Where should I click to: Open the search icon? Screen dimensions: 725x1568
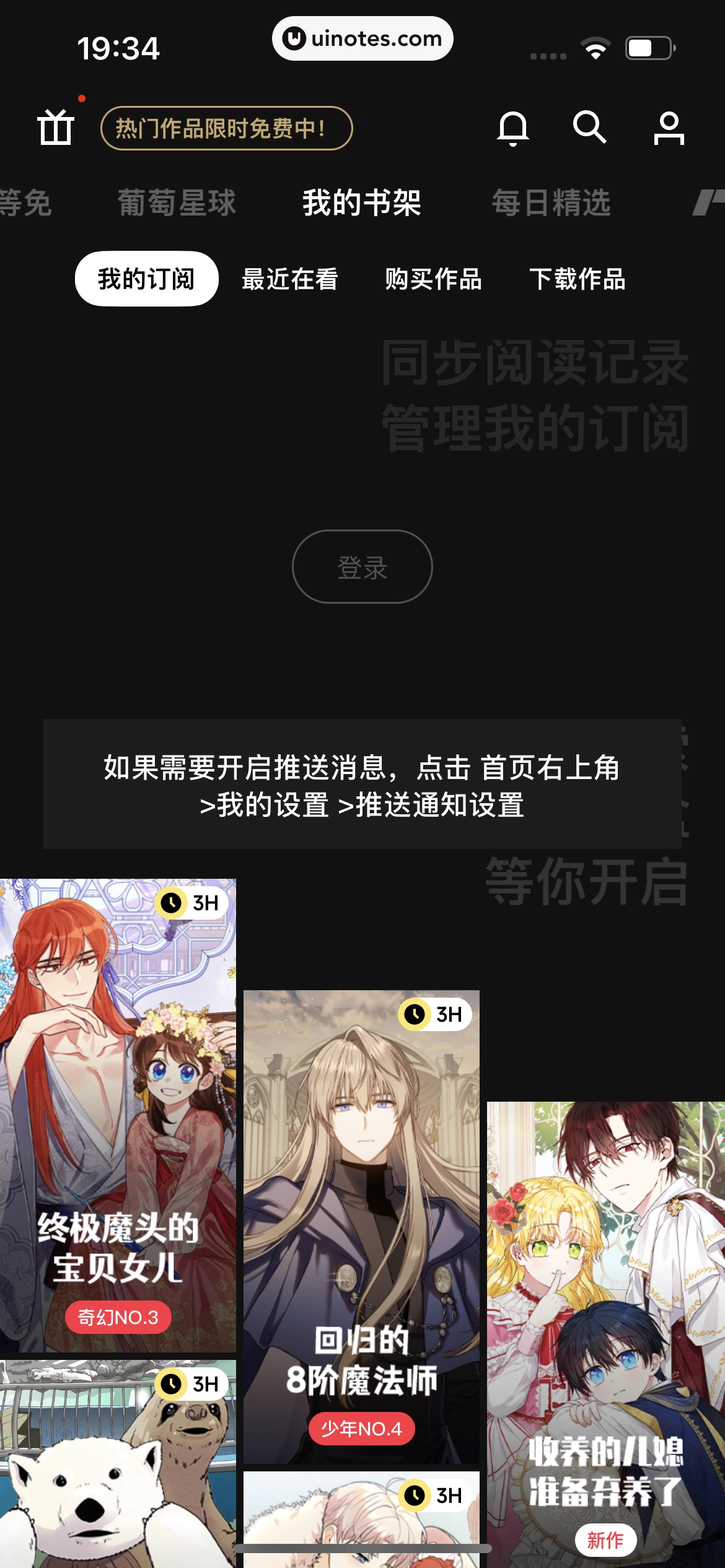tap(589, 128)
